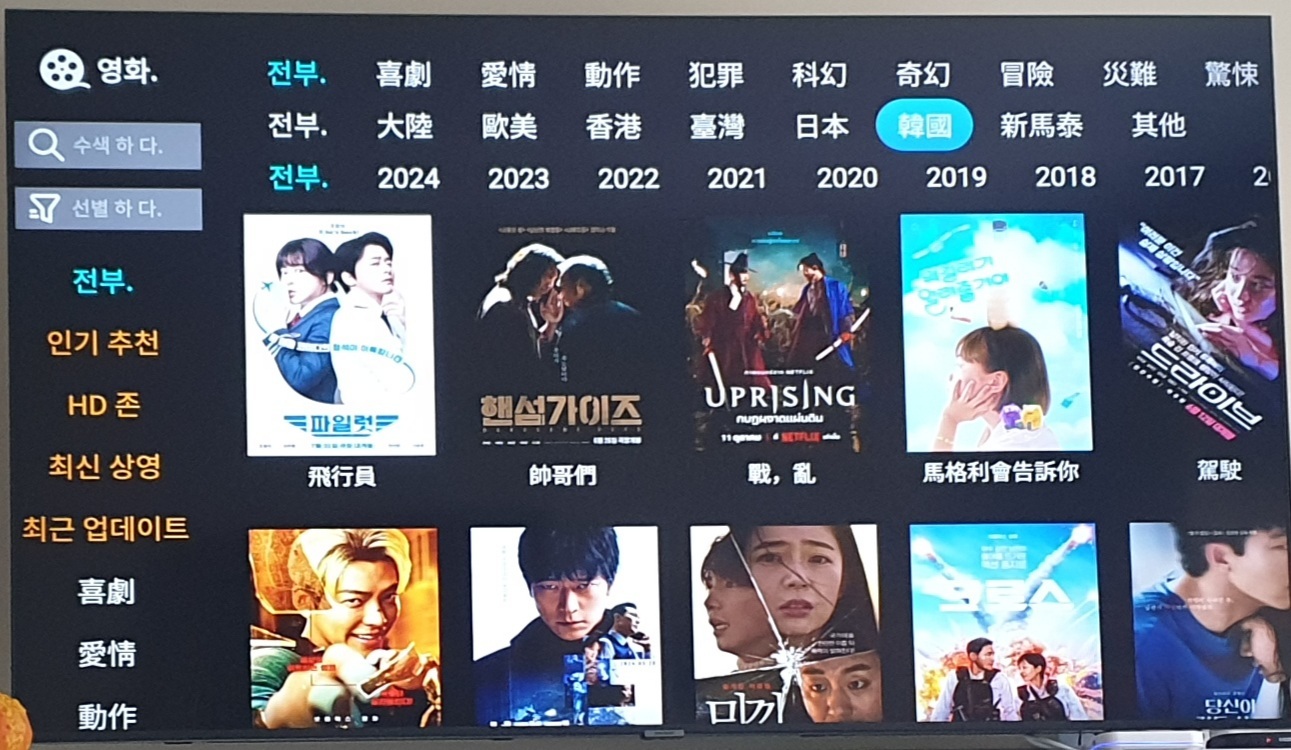Open the movie 馬格利會告訴你
This screenshot has width=1291, height=750.
[x=997, y=336]
